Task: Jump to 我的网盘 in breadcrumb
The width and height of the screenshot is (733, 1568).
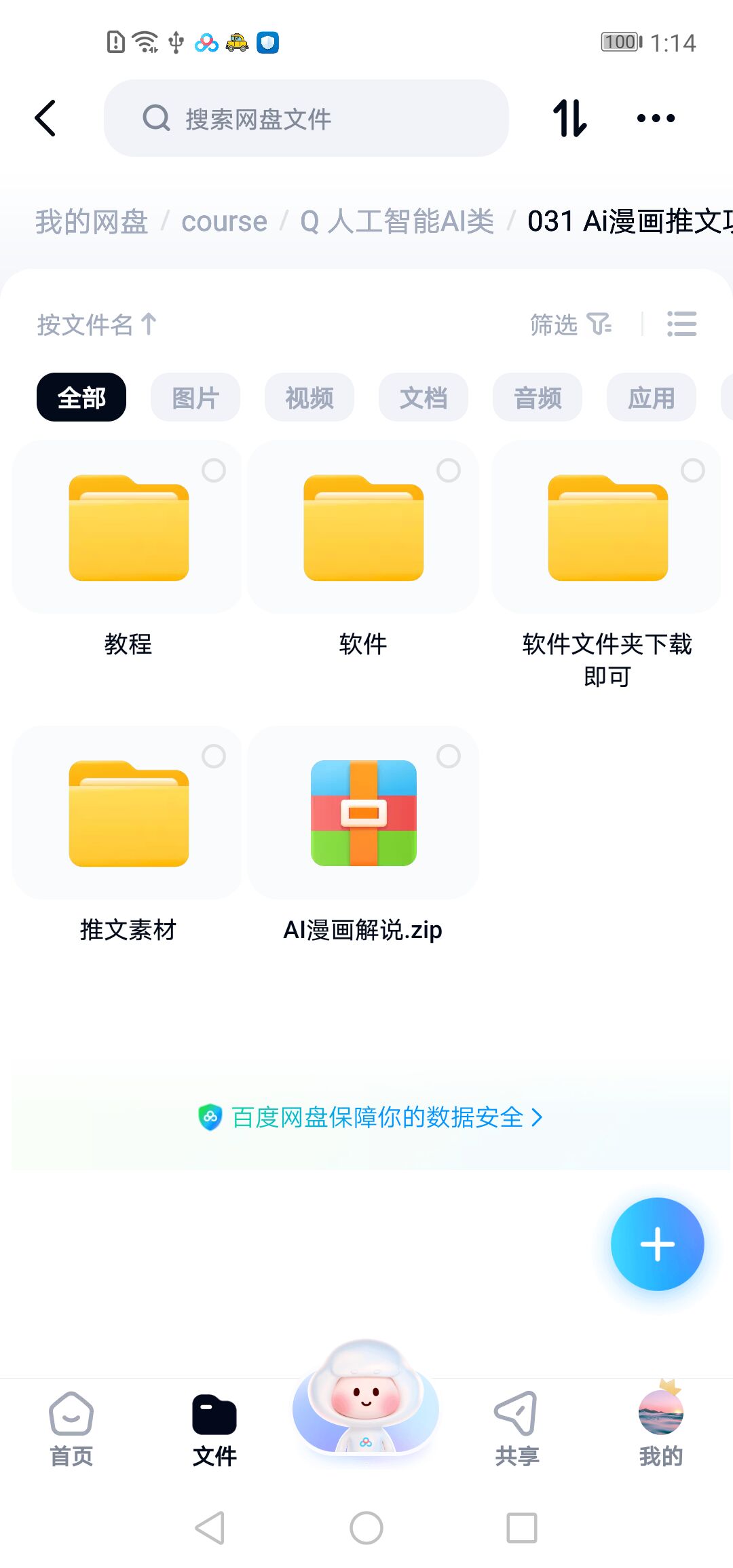Action: tap(92, 222)
